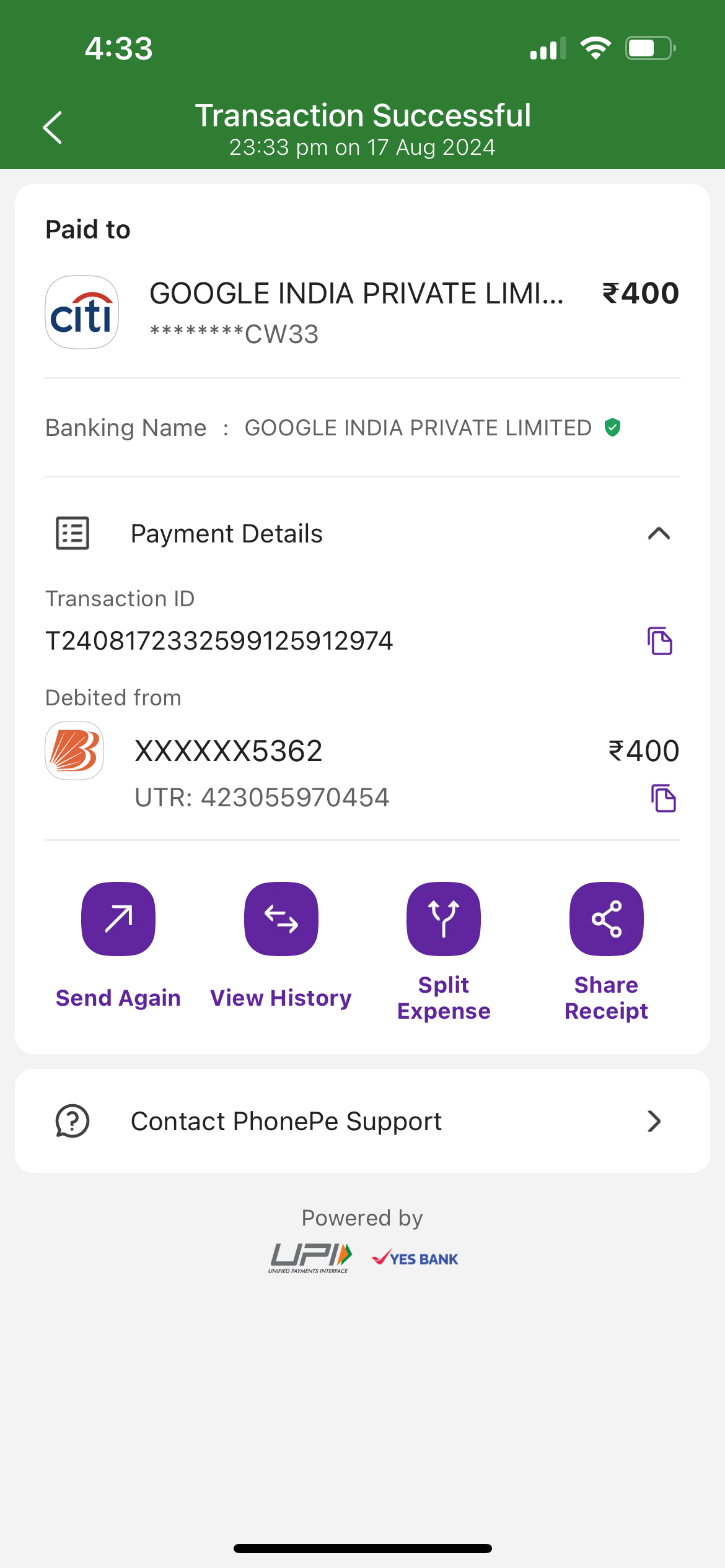Copy the Transaction ID
The width and height of the screenshot is (725, 1568).
coord(660,641)
